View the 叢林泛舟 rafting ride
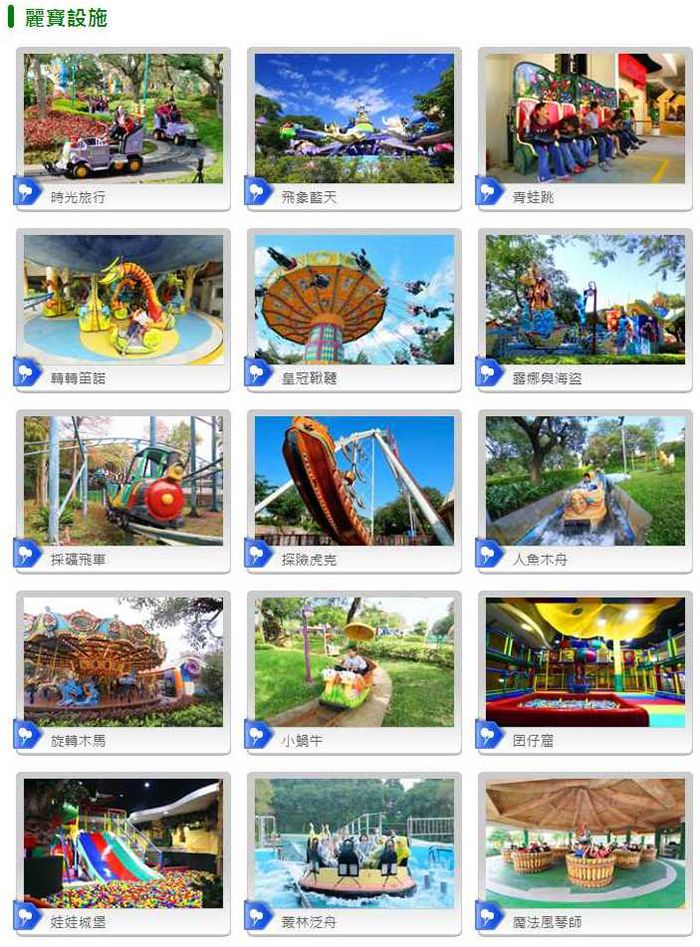Screen dimensions: 700x947 pos(354,843)
